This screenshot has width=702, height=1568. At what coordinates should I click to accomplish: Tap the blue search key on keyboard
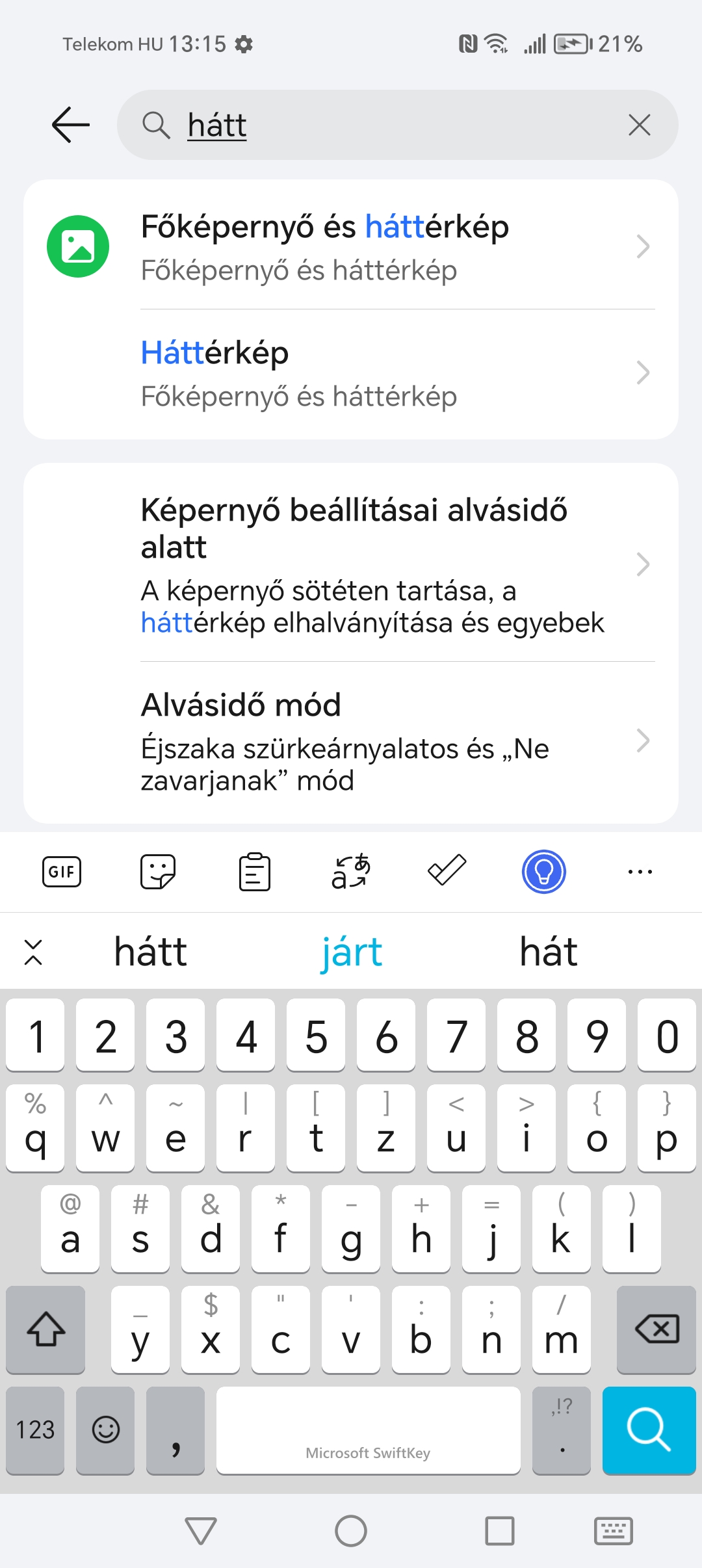[649, 1430]
